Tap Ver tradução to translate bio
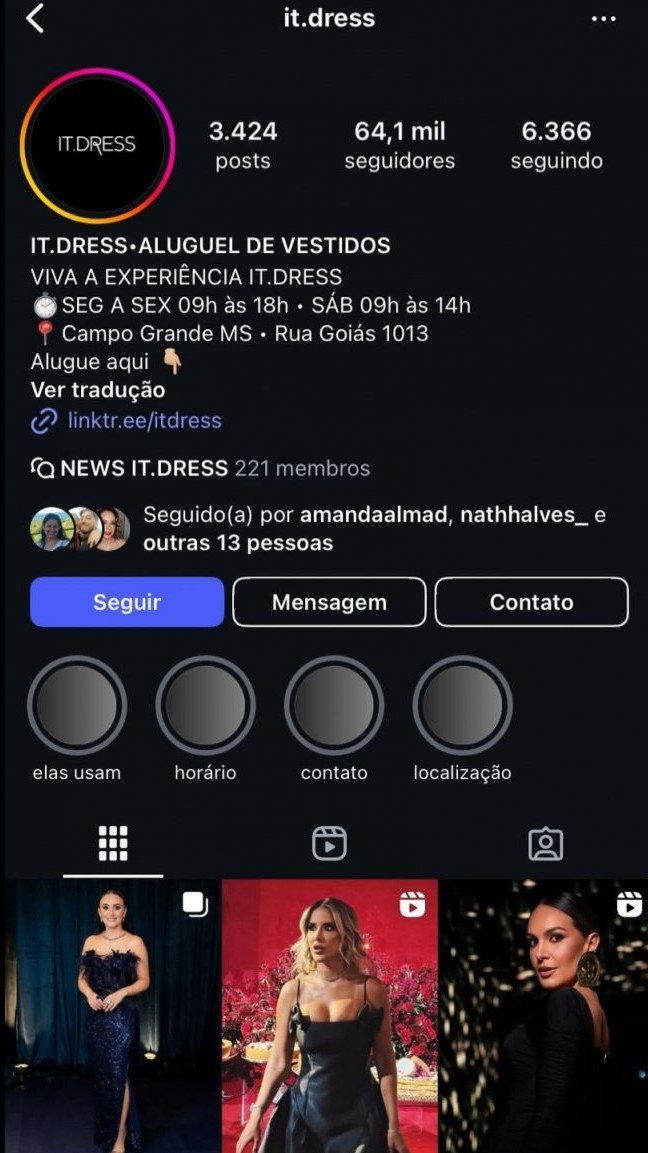This screenshot has width=648, height=1153. point(98,390)
